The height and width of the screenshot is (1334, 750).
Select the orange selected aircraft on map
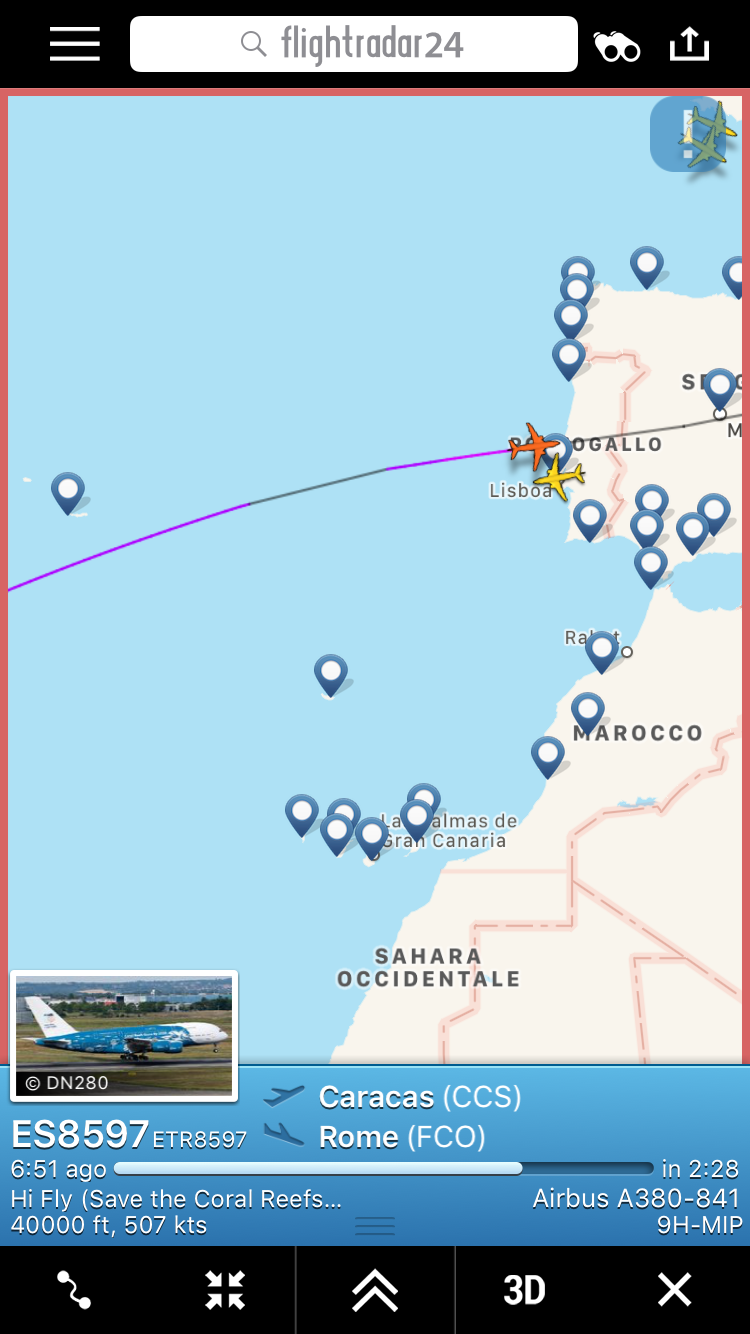(534, 445)
